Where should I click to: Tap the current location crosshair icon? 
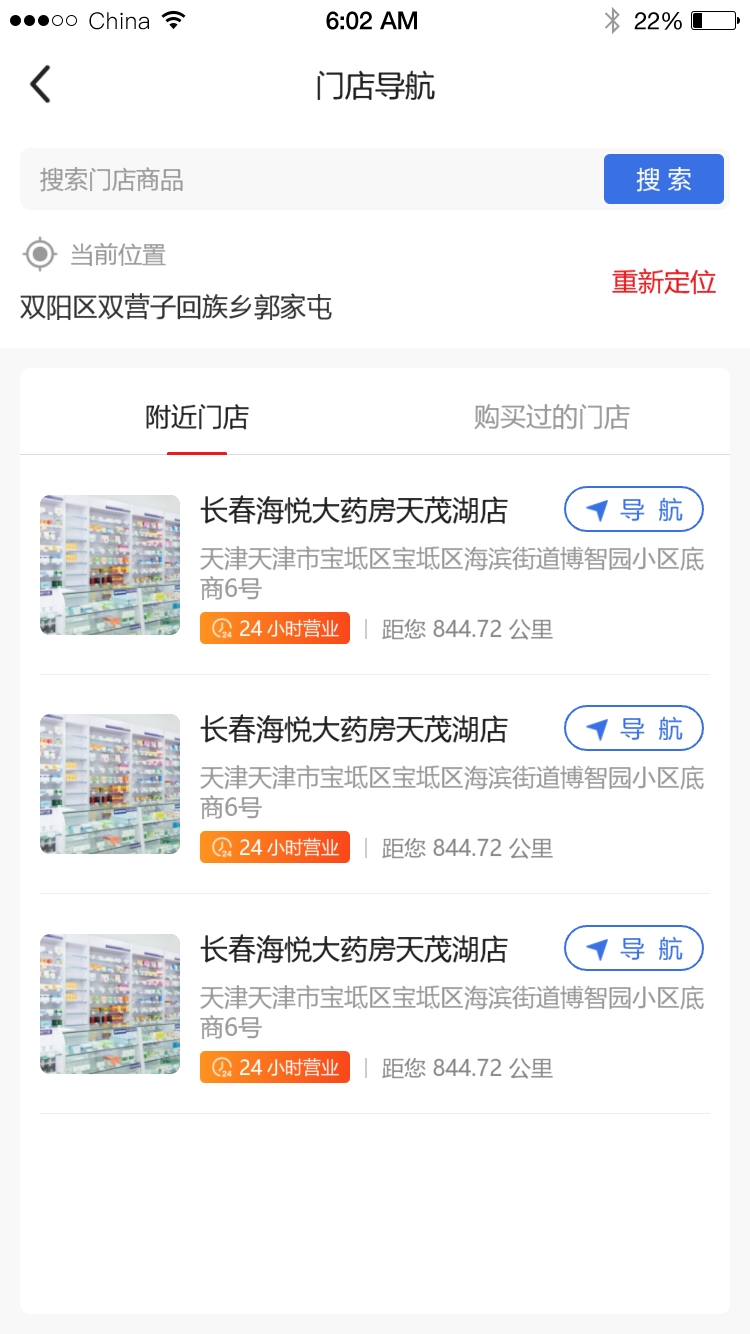[40, 254]
